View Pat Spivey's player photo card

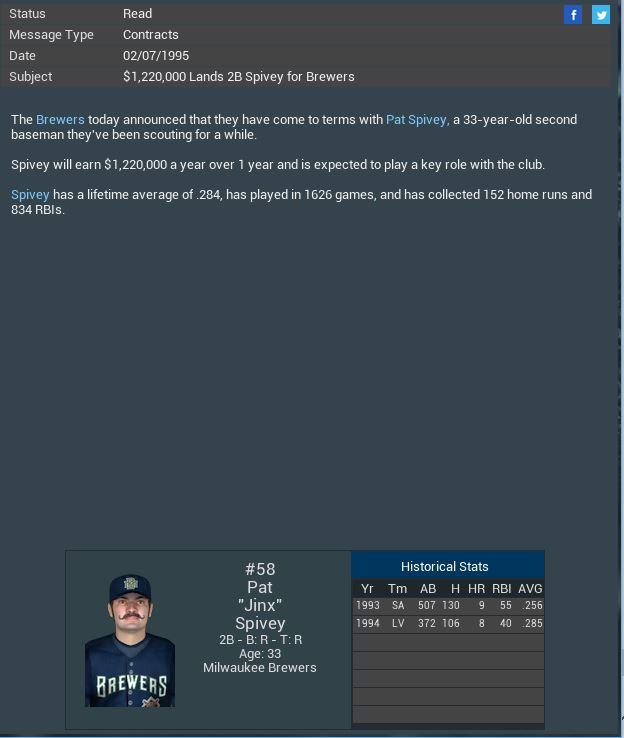click(130, 640)
